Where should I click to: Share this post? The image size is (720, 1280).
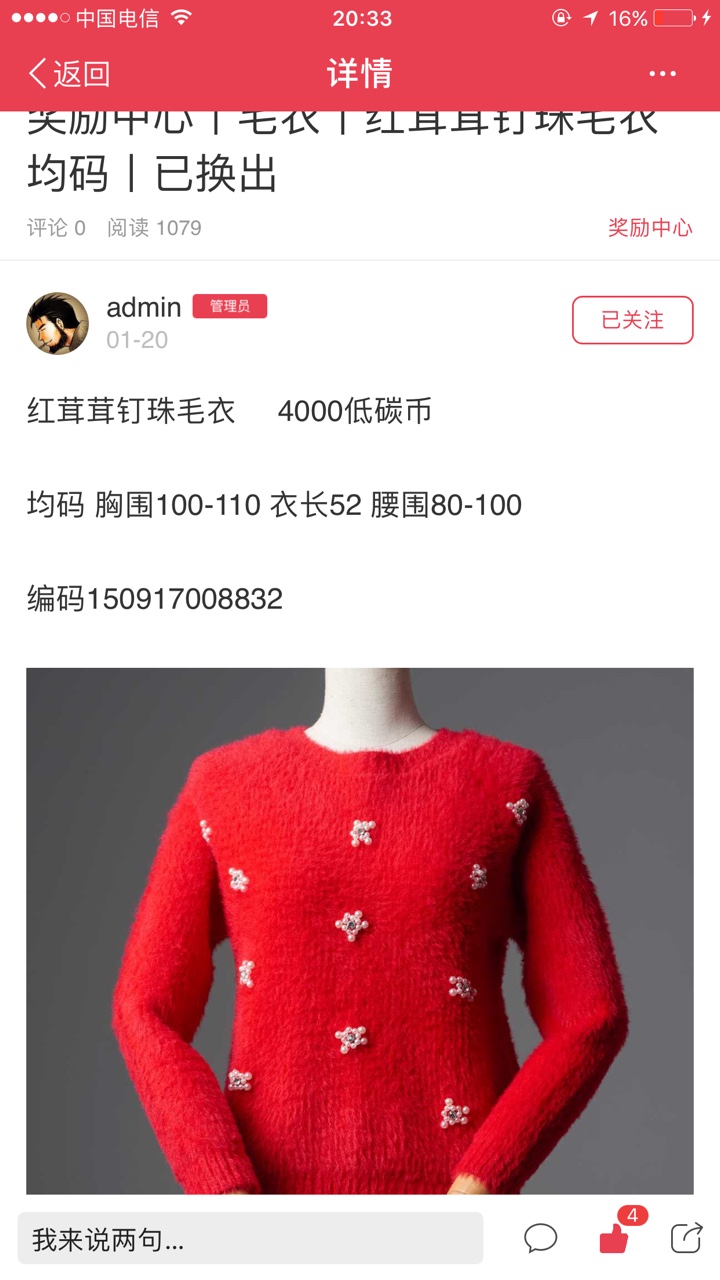click(687, 1238)
